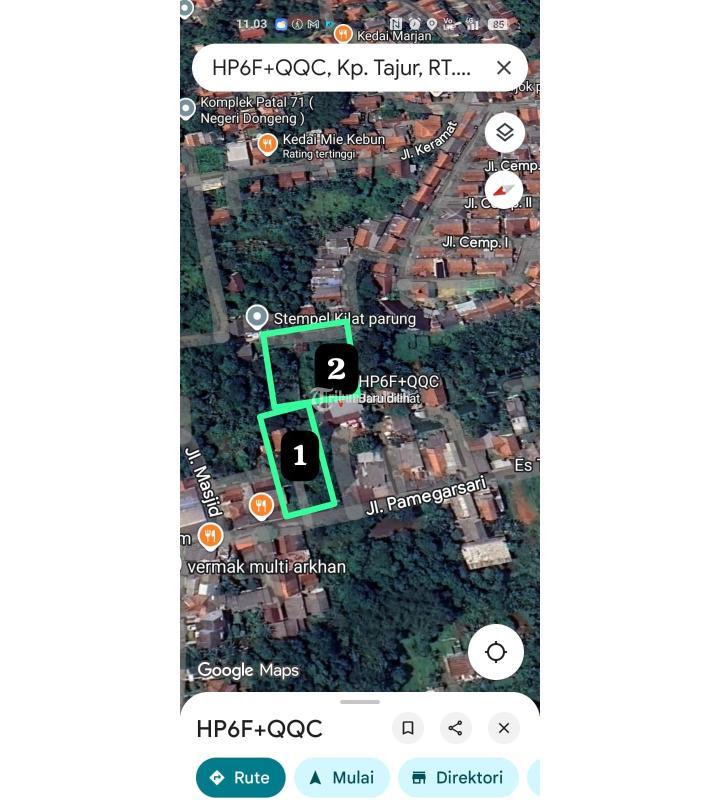Save HP6F+QQC with the bookmark icon
Image resolution: width=720 pixels, height=800 pixels.
(408, 728)
